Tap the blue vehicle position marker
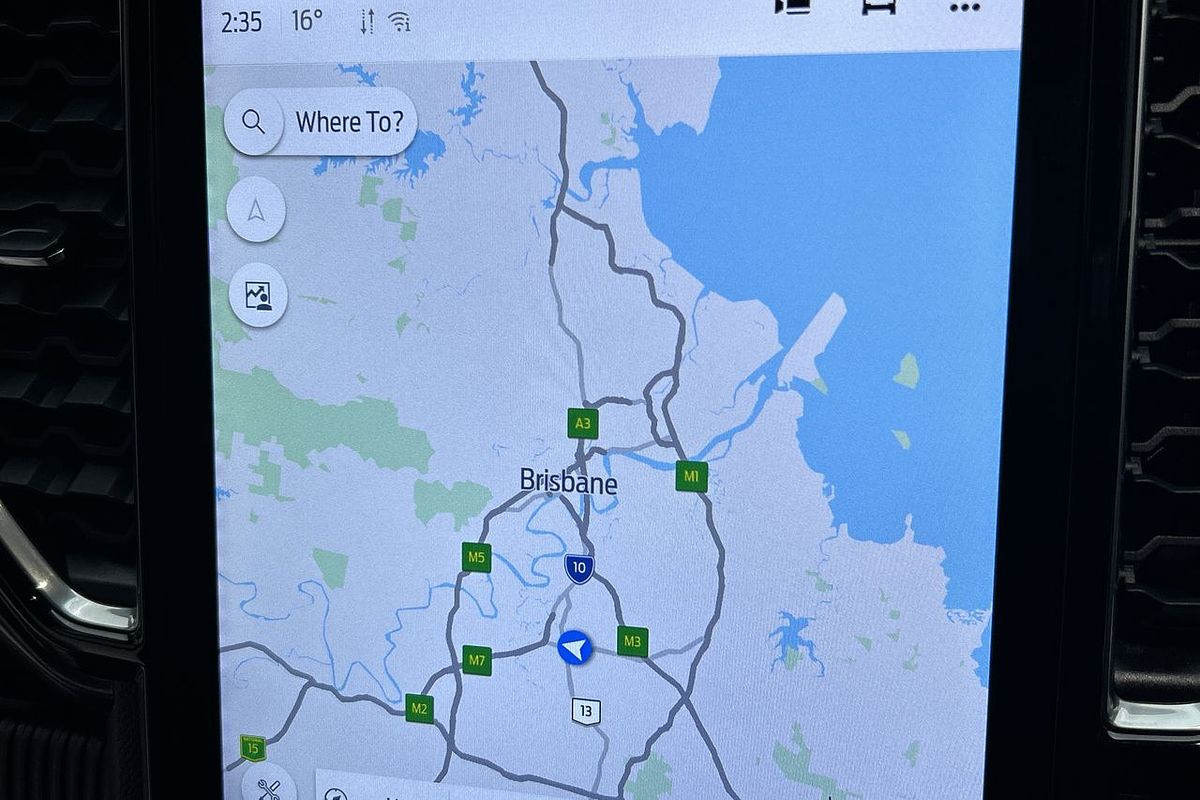1200x800 pixels. [574, 649]
